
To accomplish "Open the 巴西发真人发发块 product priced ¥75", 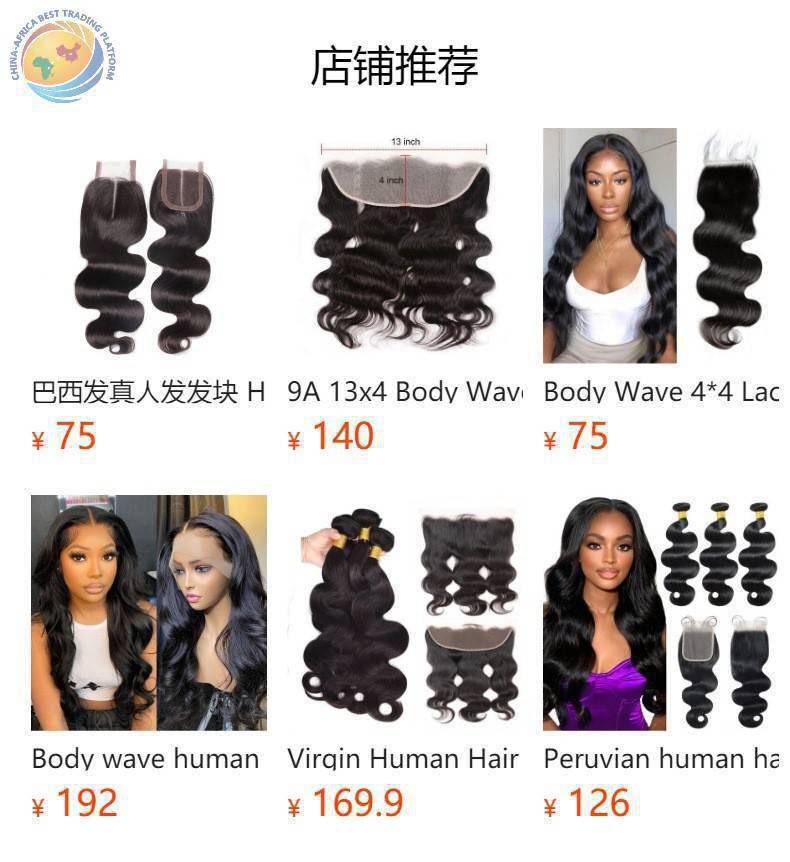I will (x=148, y=248).
